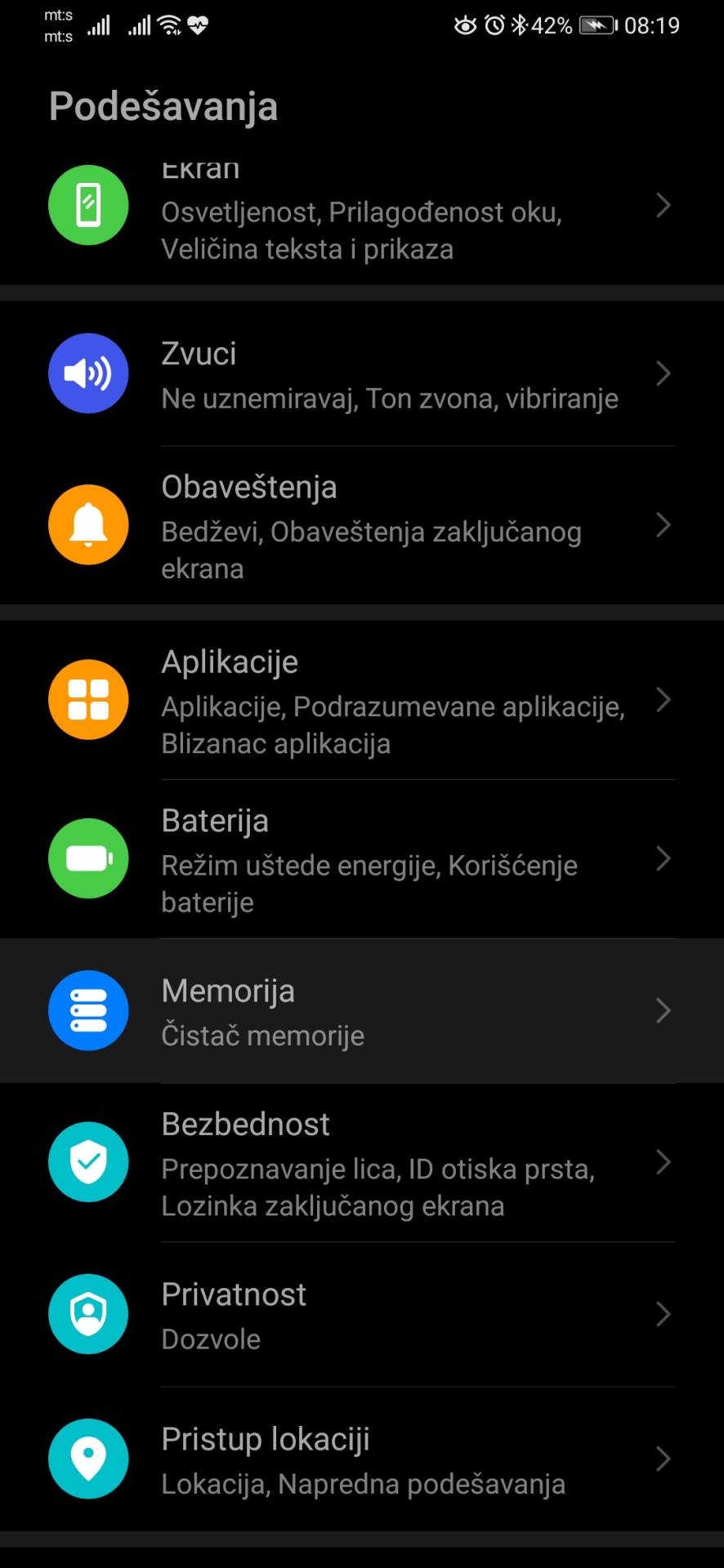
Task: Tap the Pristup lokaciji pin icon
Action: pos(88,1459)
